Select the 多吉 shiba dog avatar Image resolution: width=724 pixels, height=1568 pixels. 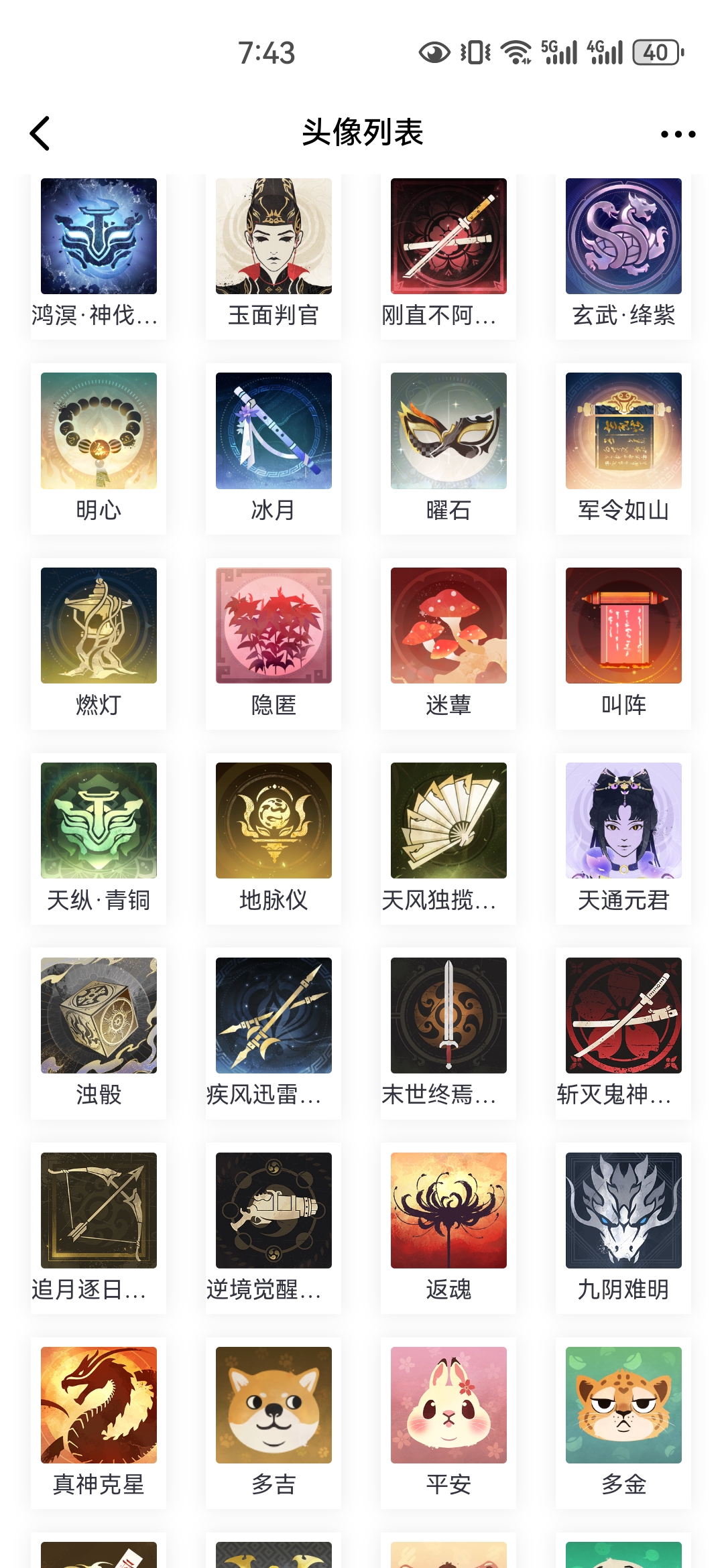tap(274, 1405)
